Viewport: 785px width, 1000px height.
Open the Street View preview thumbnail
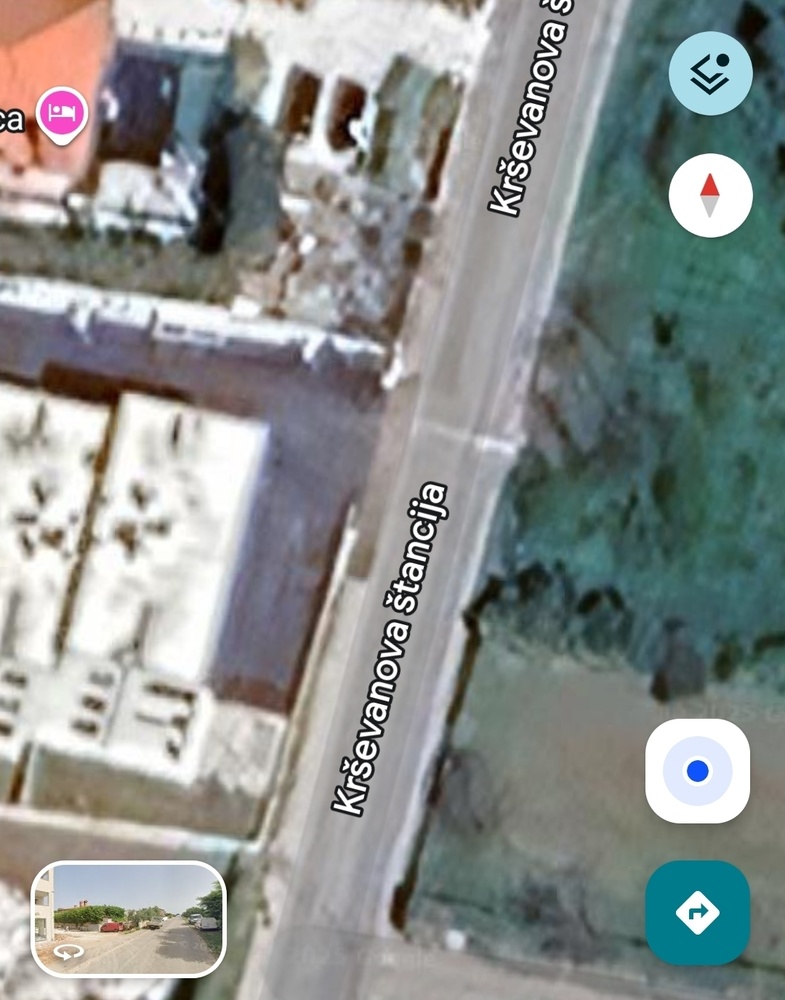pyautogui.click(x=129, y=918)
